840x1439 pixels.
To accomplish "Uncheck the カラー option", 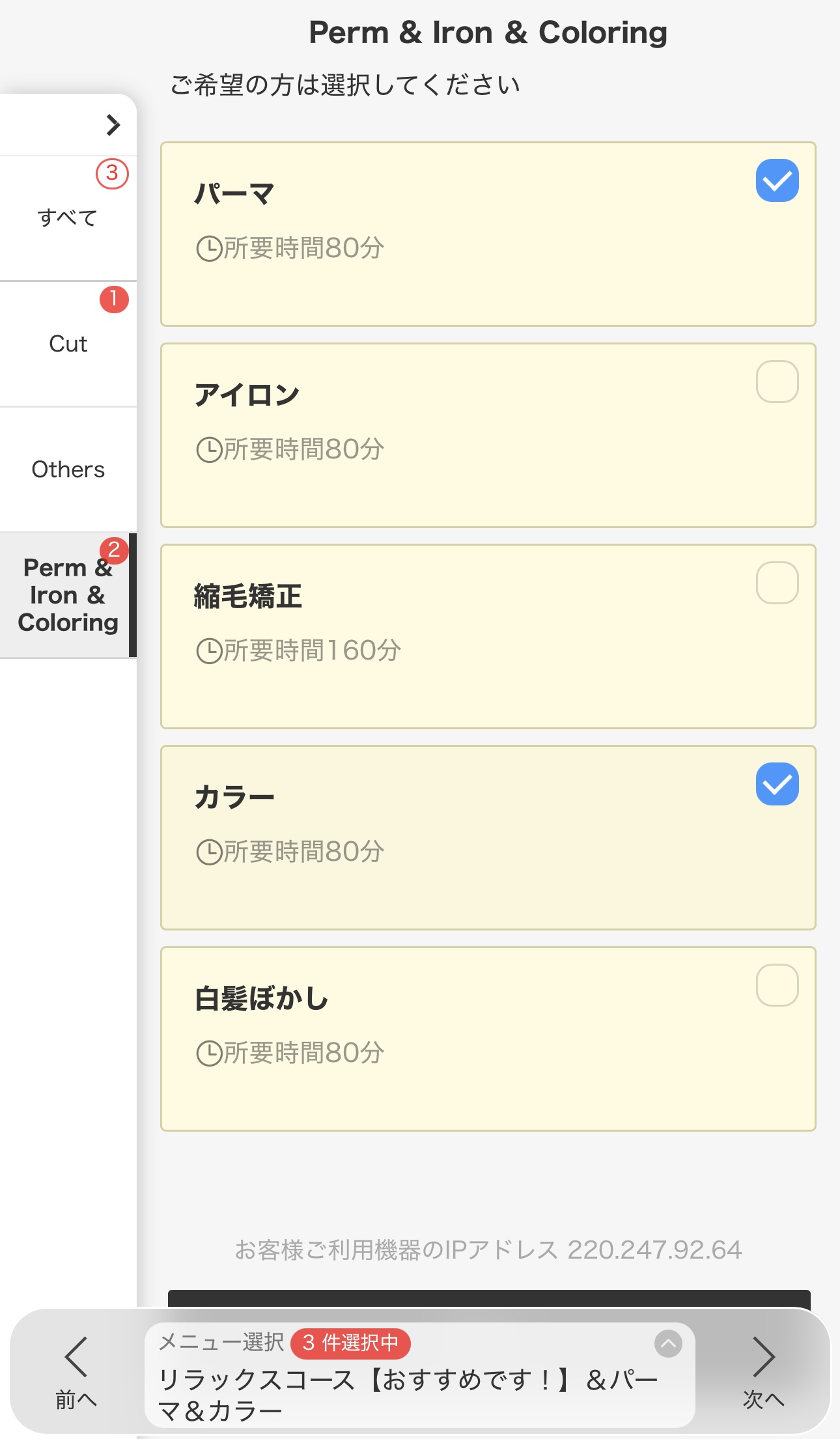I will point(777,784).
